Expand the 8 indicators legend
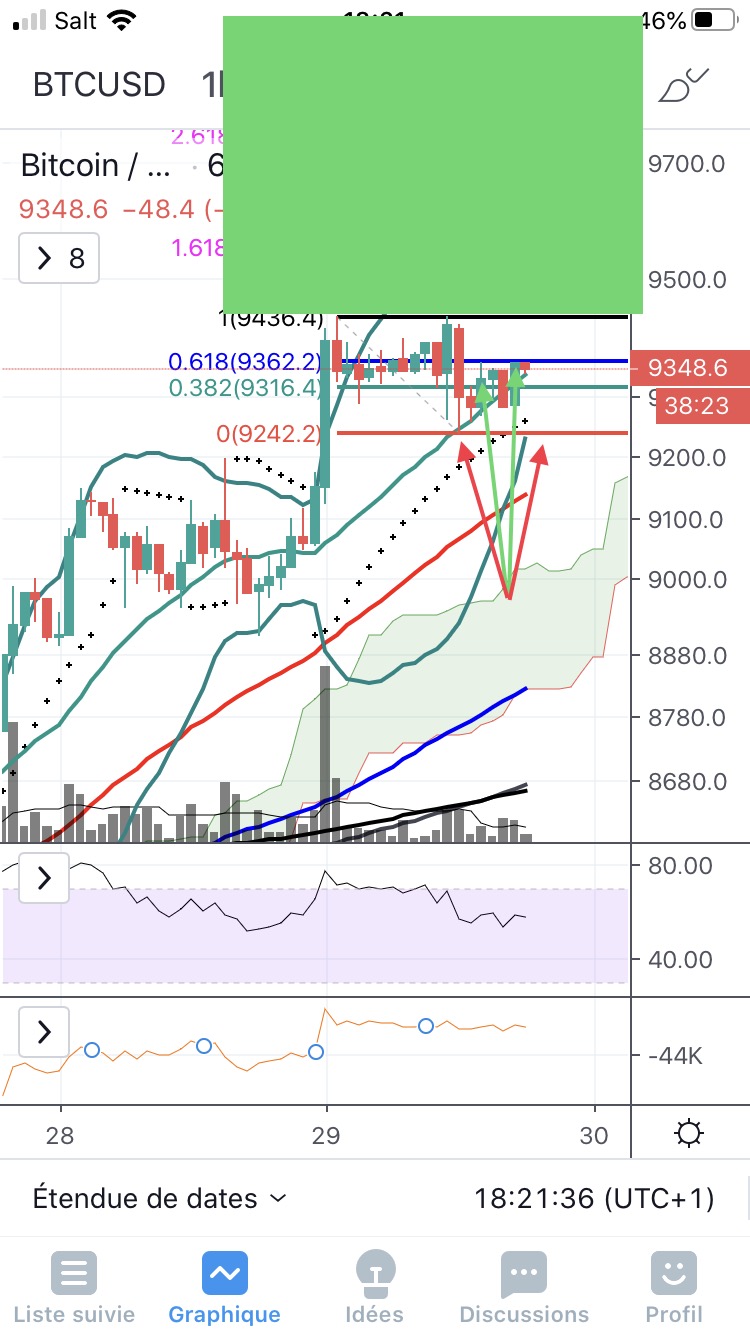The width and height of the screenshot is (750, 1334). coord(60,259)
